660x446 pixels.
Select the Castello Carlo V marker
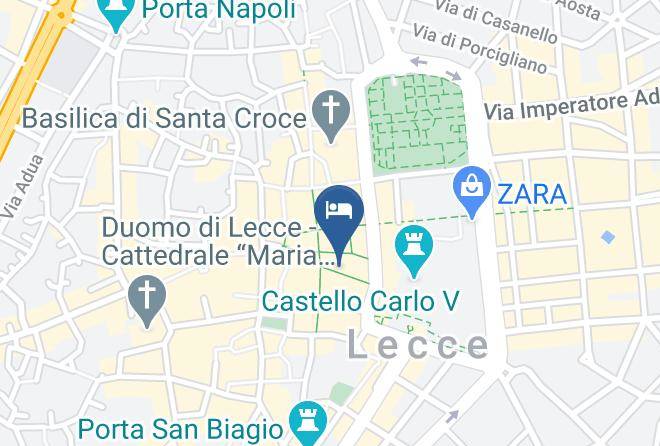(414, 251)
